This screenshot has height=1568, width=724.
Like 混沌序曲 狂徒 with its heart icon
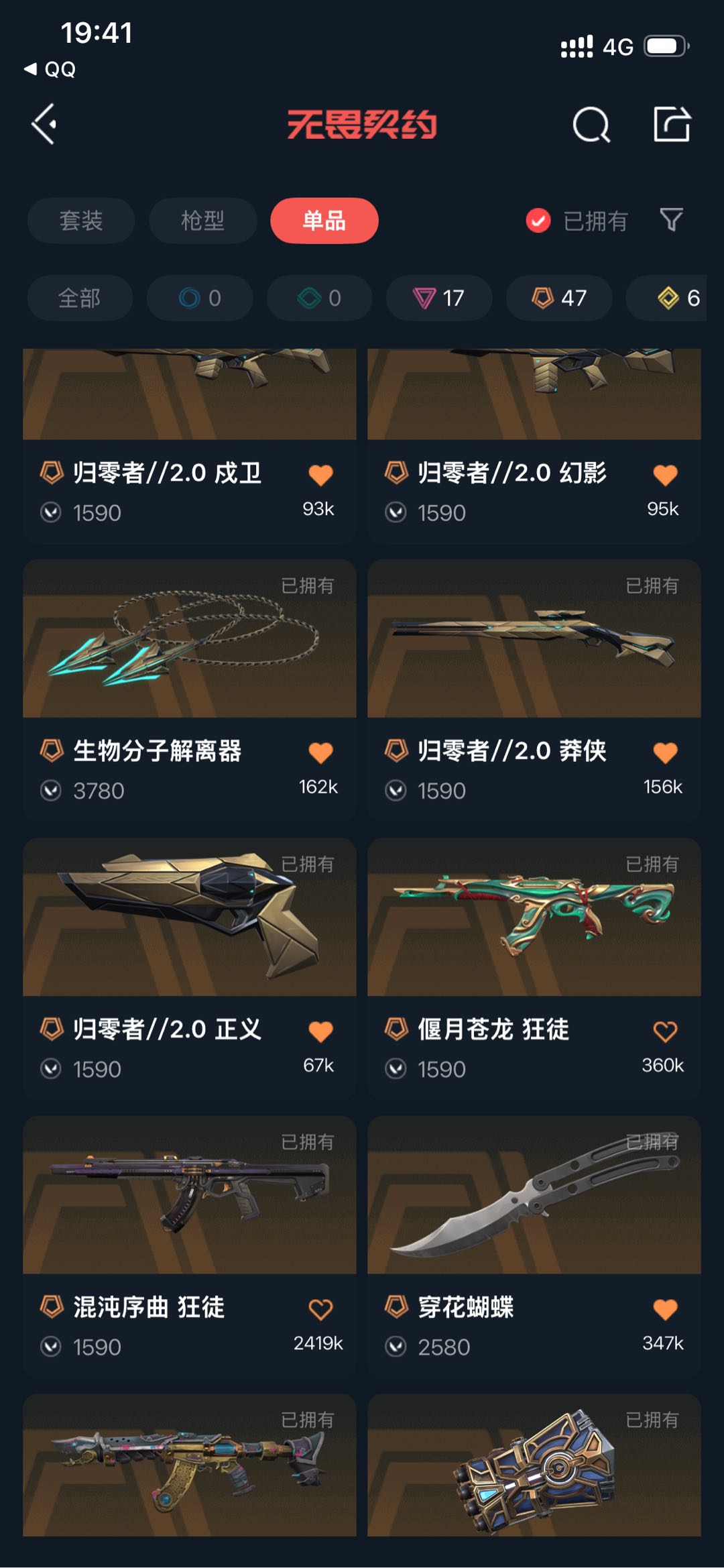tap(320, 1310)
